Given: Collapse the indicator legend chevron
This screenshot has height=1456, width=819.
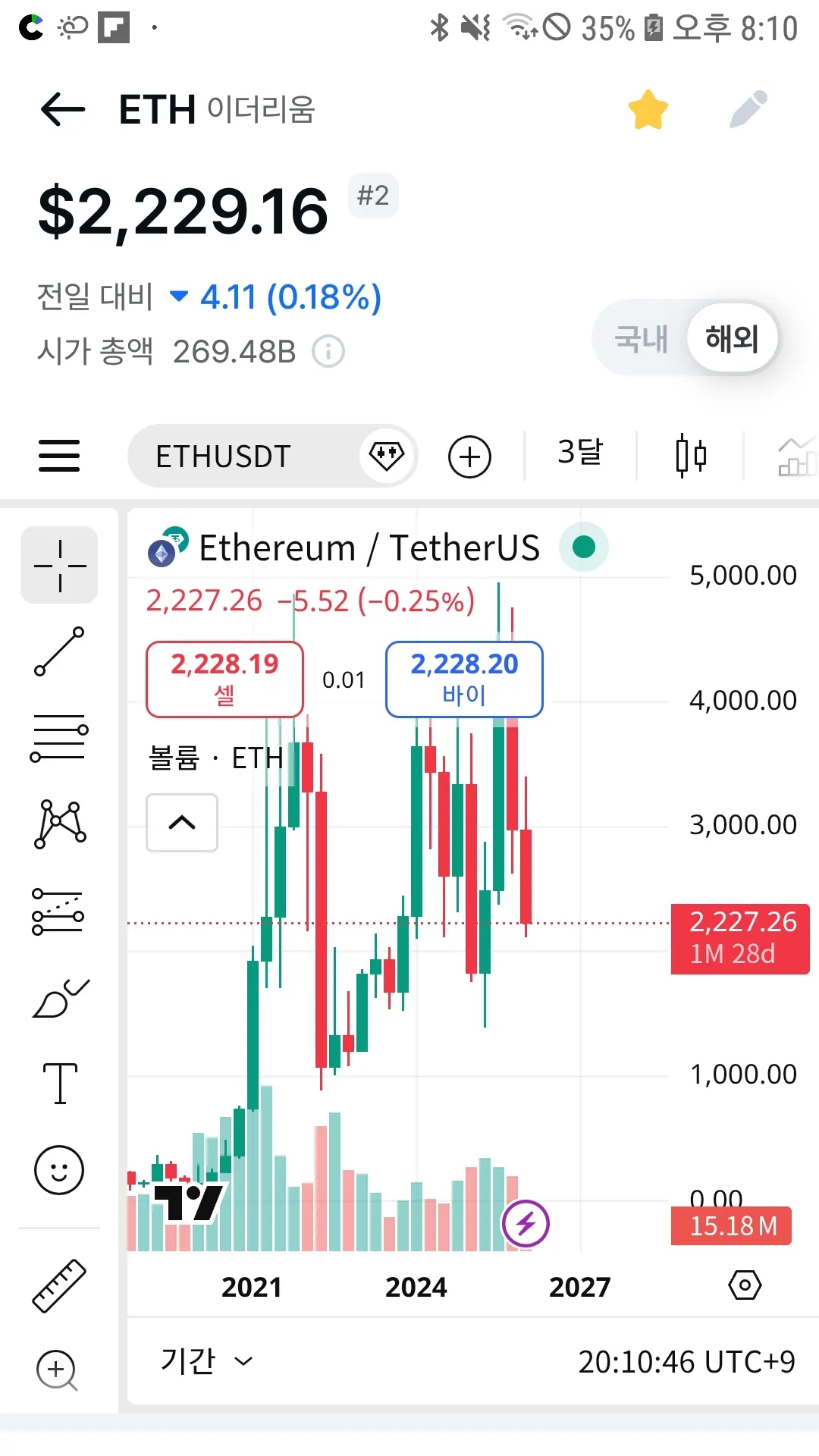Looking at the screenshot, I should click(182, 823).
